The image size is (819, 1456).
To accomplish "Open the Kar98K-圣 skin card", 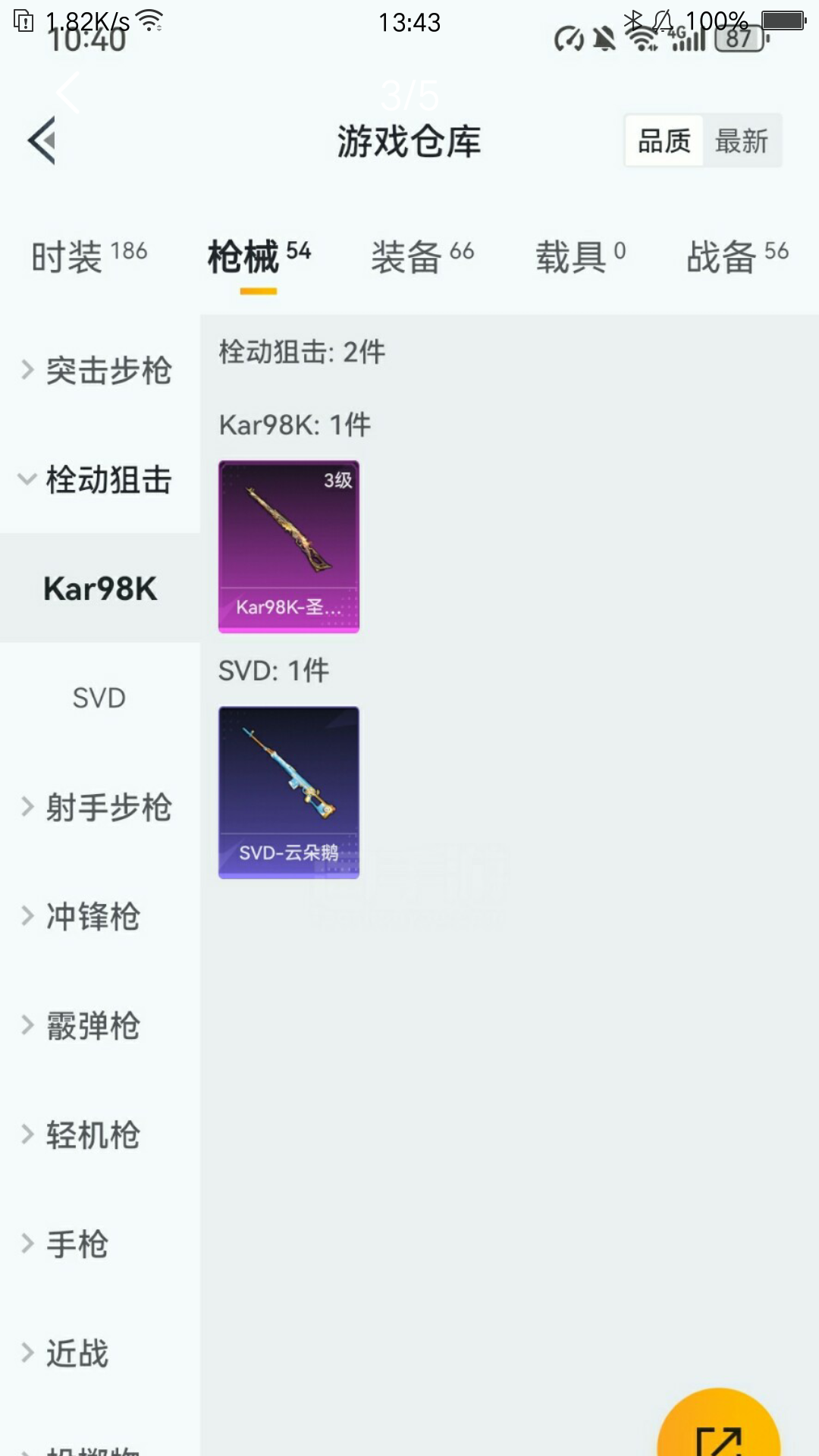I will click(x=289, y=547).
